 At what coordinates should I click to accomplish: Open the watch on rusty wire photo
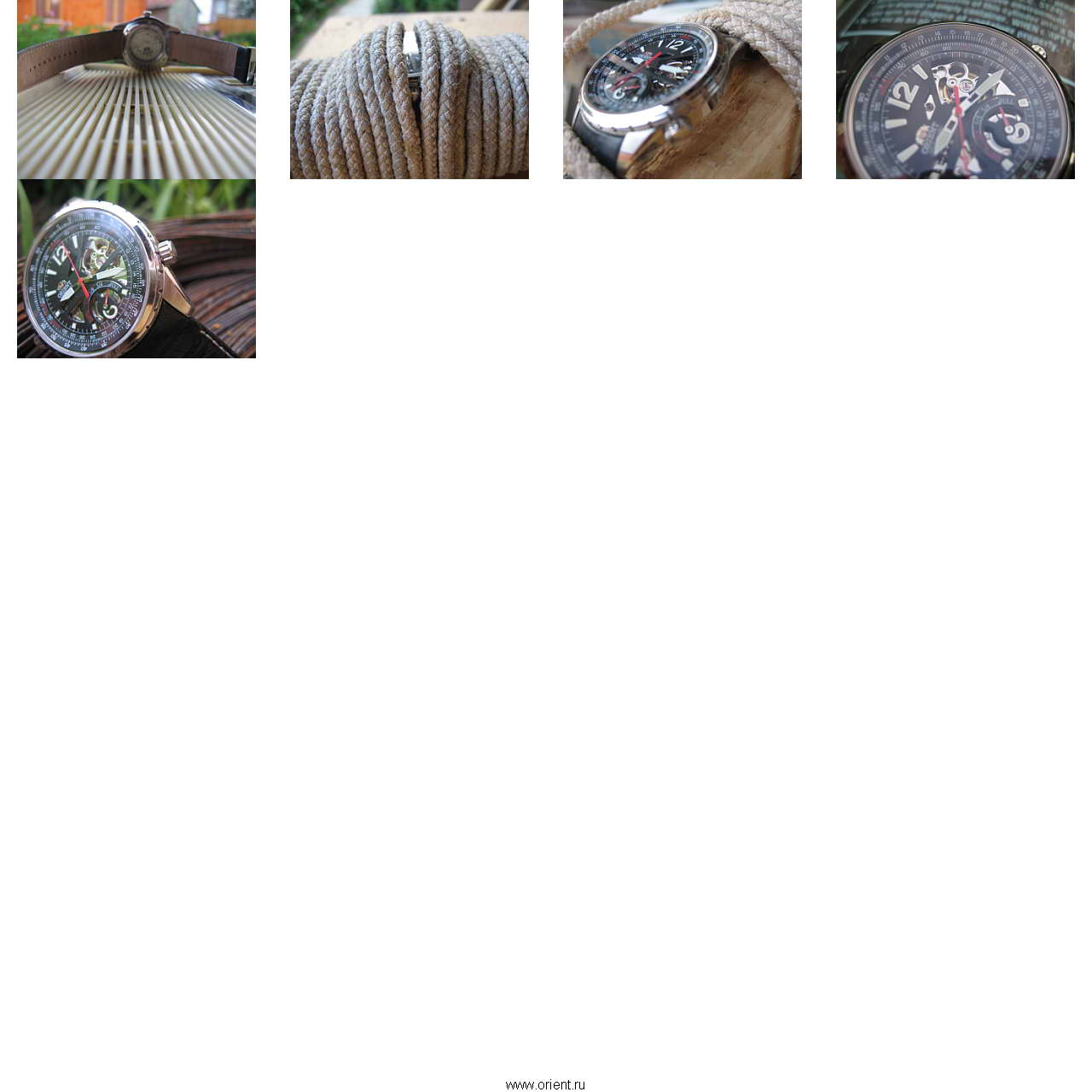(136, 269)
